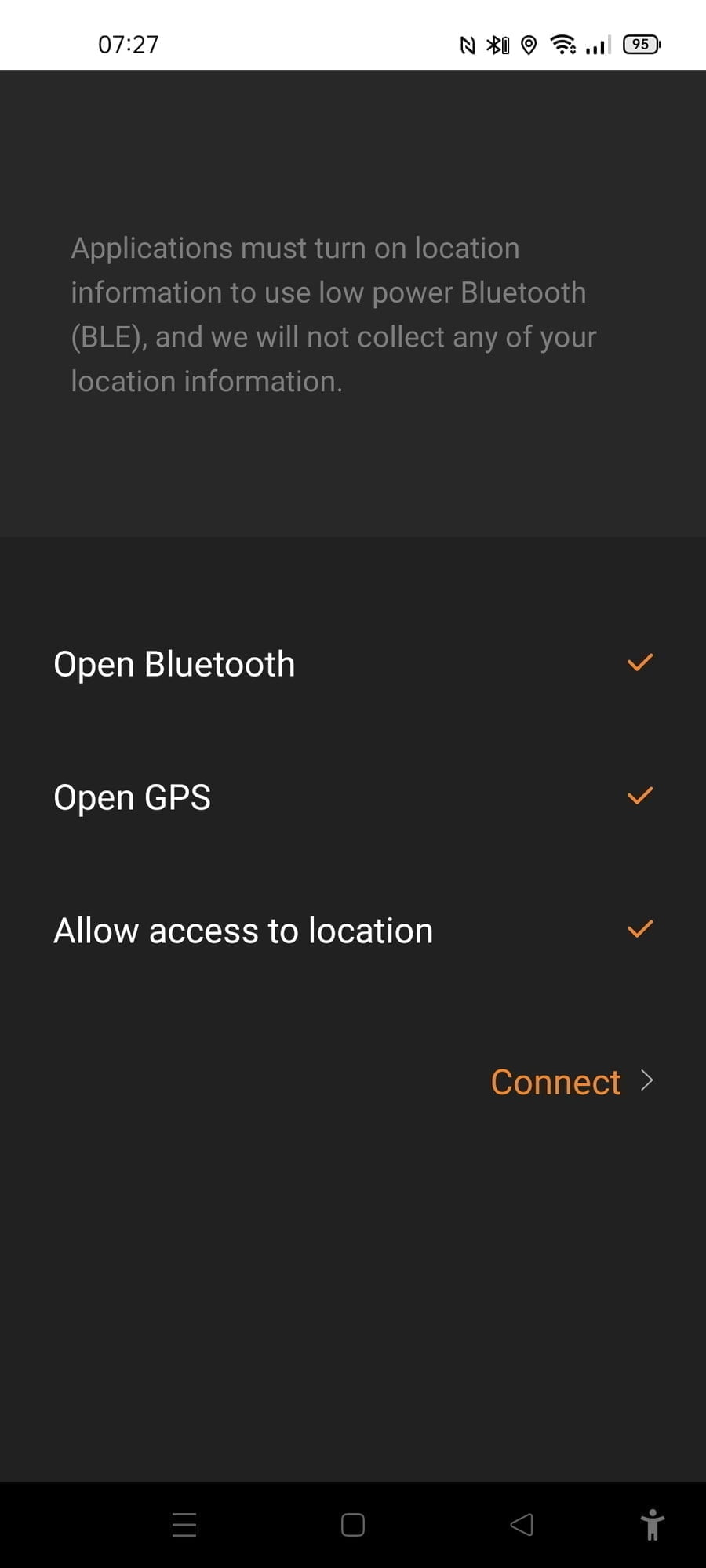Tap Connect to pair the device
Screen dimensions: 706x1568
coord(570,1082)
